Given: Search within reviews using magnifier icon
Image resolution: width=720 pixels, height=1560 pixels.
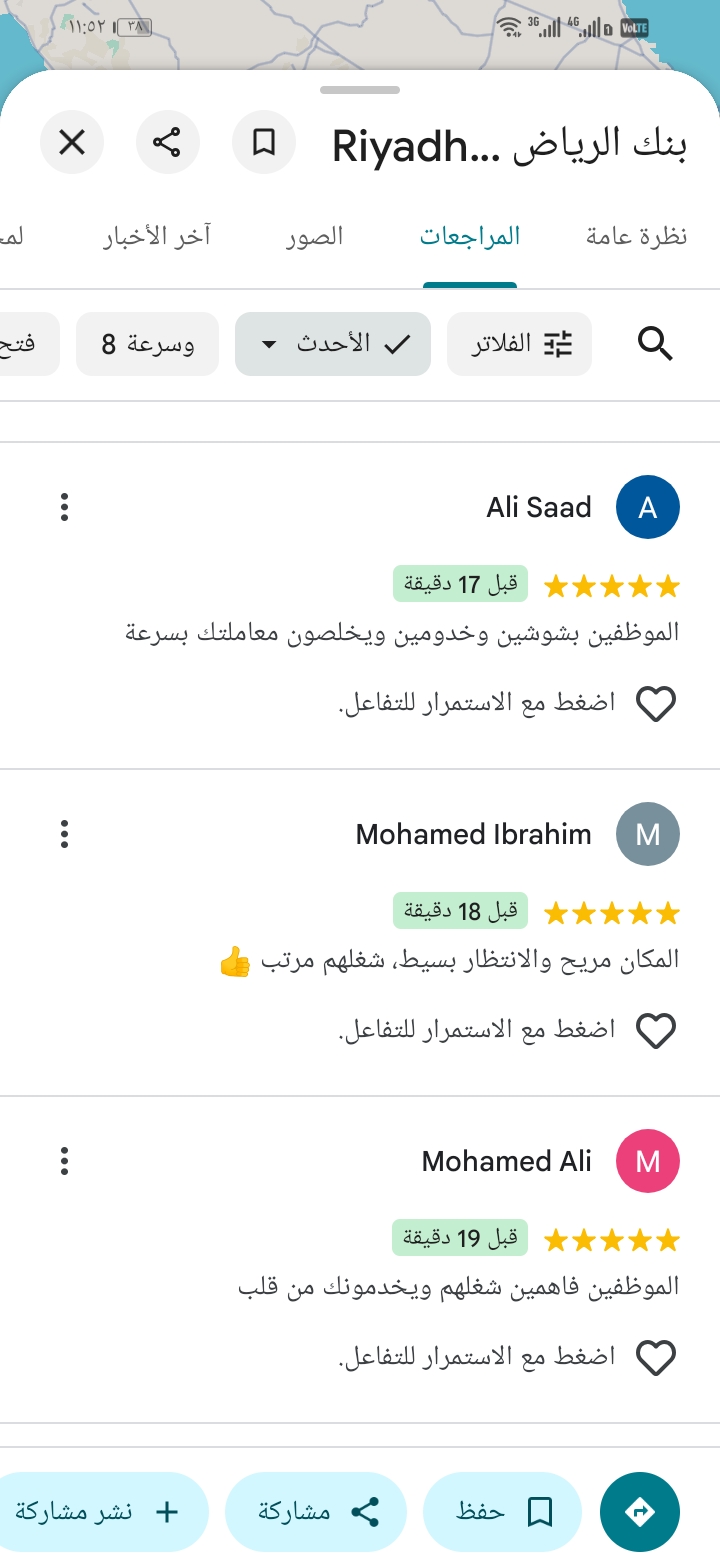Looking at the screenshot, I should [655, 344].
